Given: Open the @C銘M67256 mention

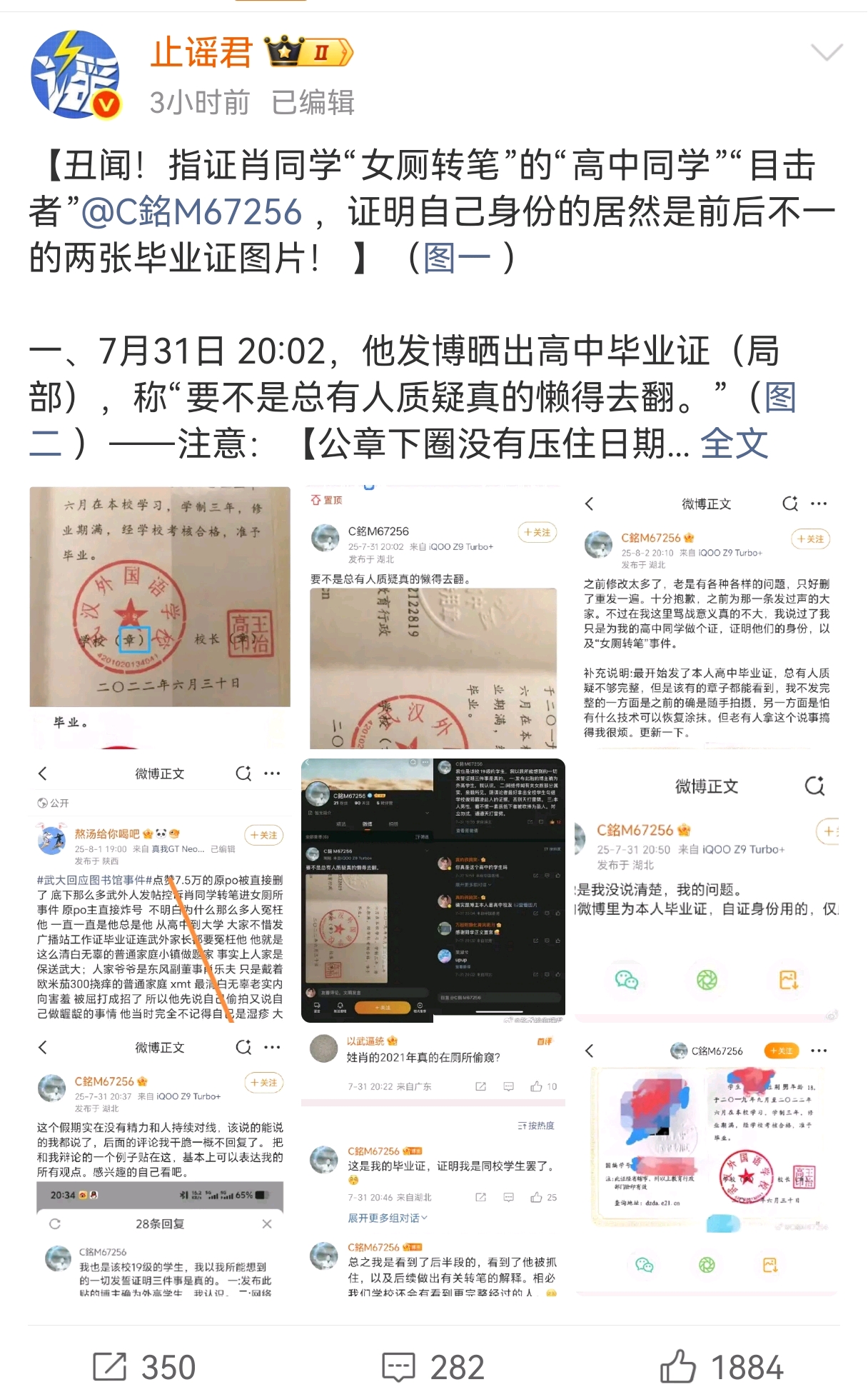Looking at the screenshot, I should [191, 212].
